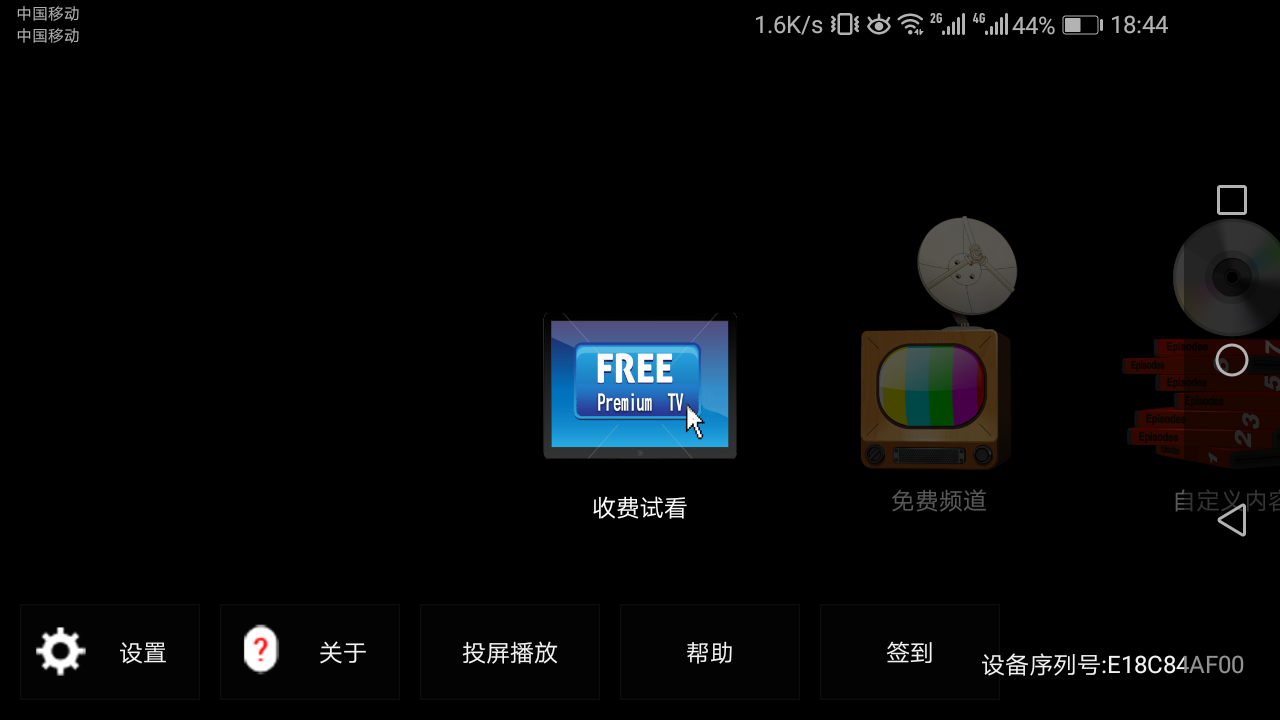
Task: Open 设置 settings
Action: point(110,652)
